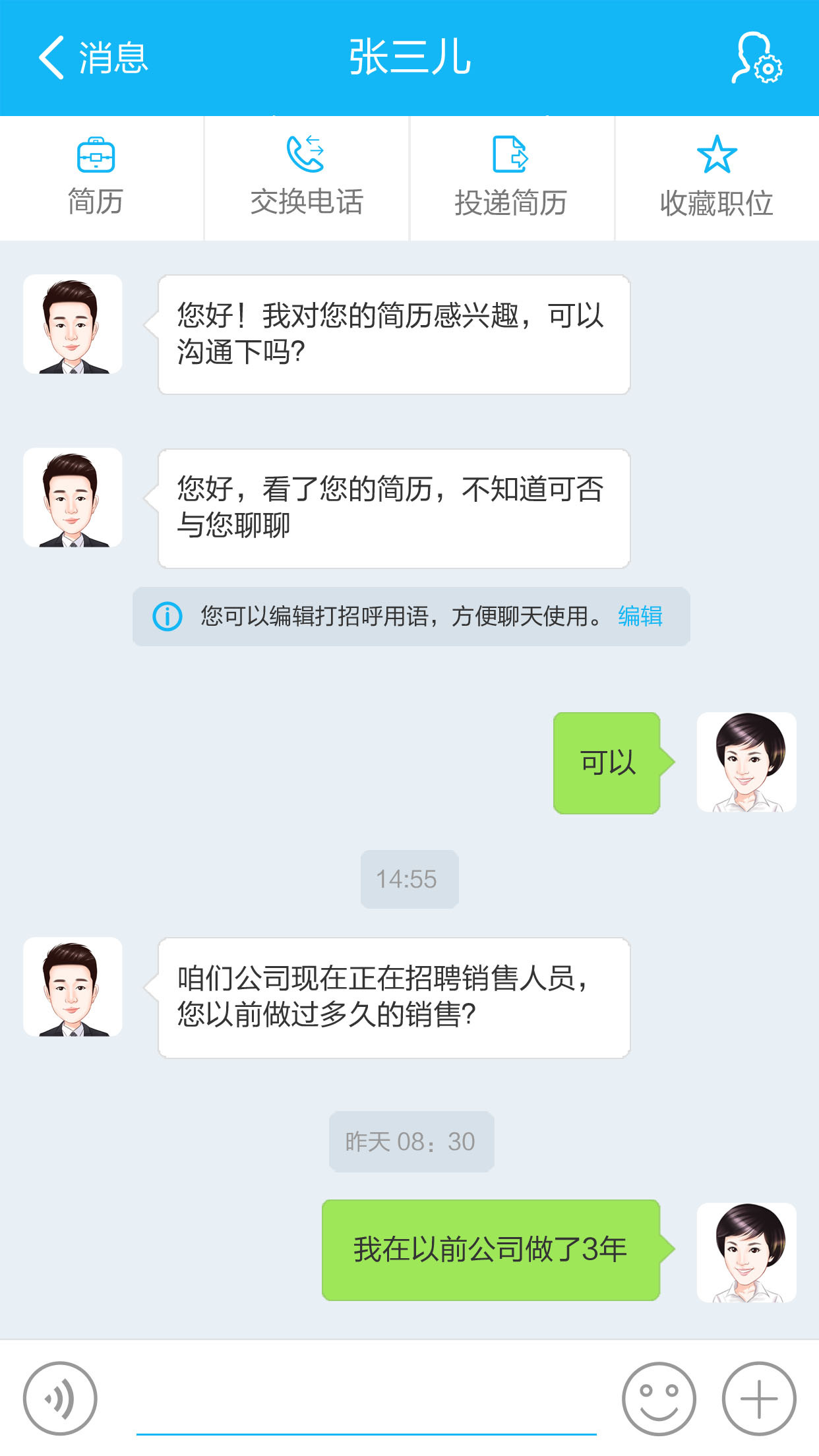
Task: Open the plus attachment menu
Action: (759, 1398)
